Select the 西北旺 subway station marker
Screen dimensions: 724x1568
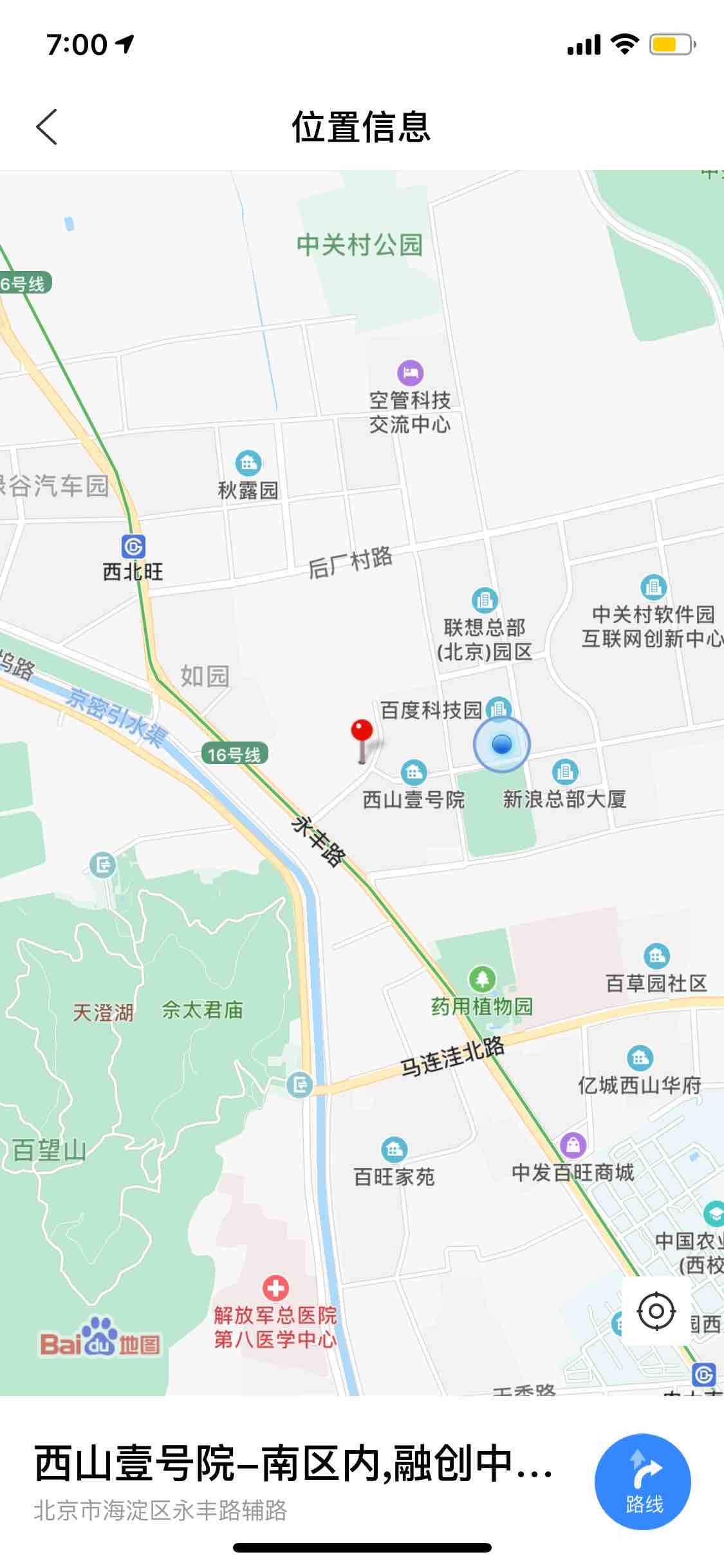pos(133,546)
